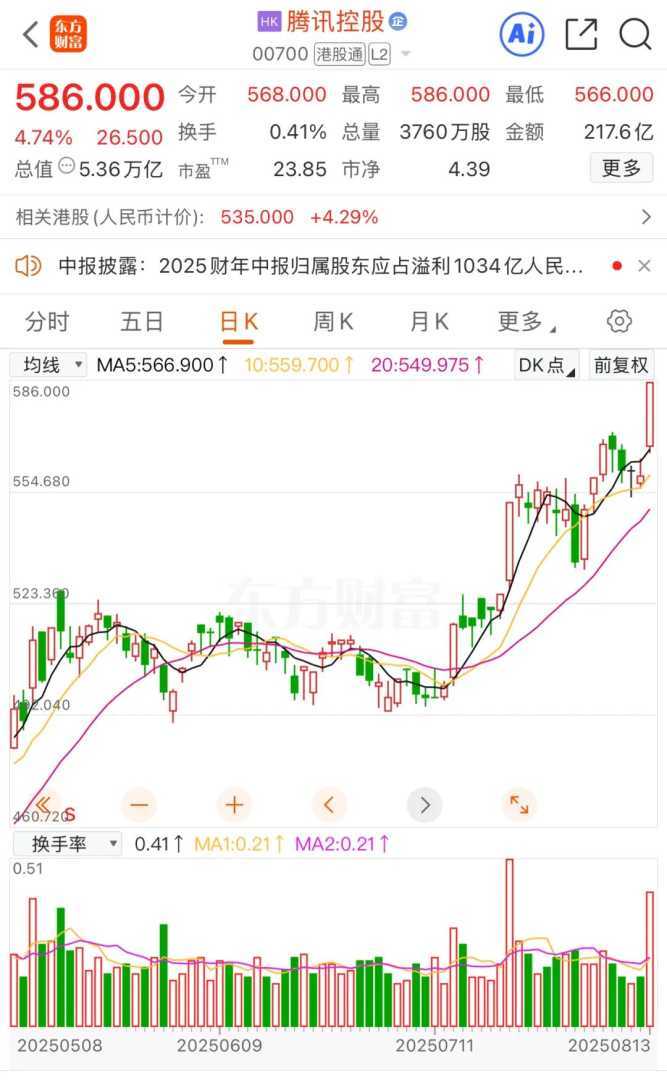Open the 中报披露 announcement banner

320,266
